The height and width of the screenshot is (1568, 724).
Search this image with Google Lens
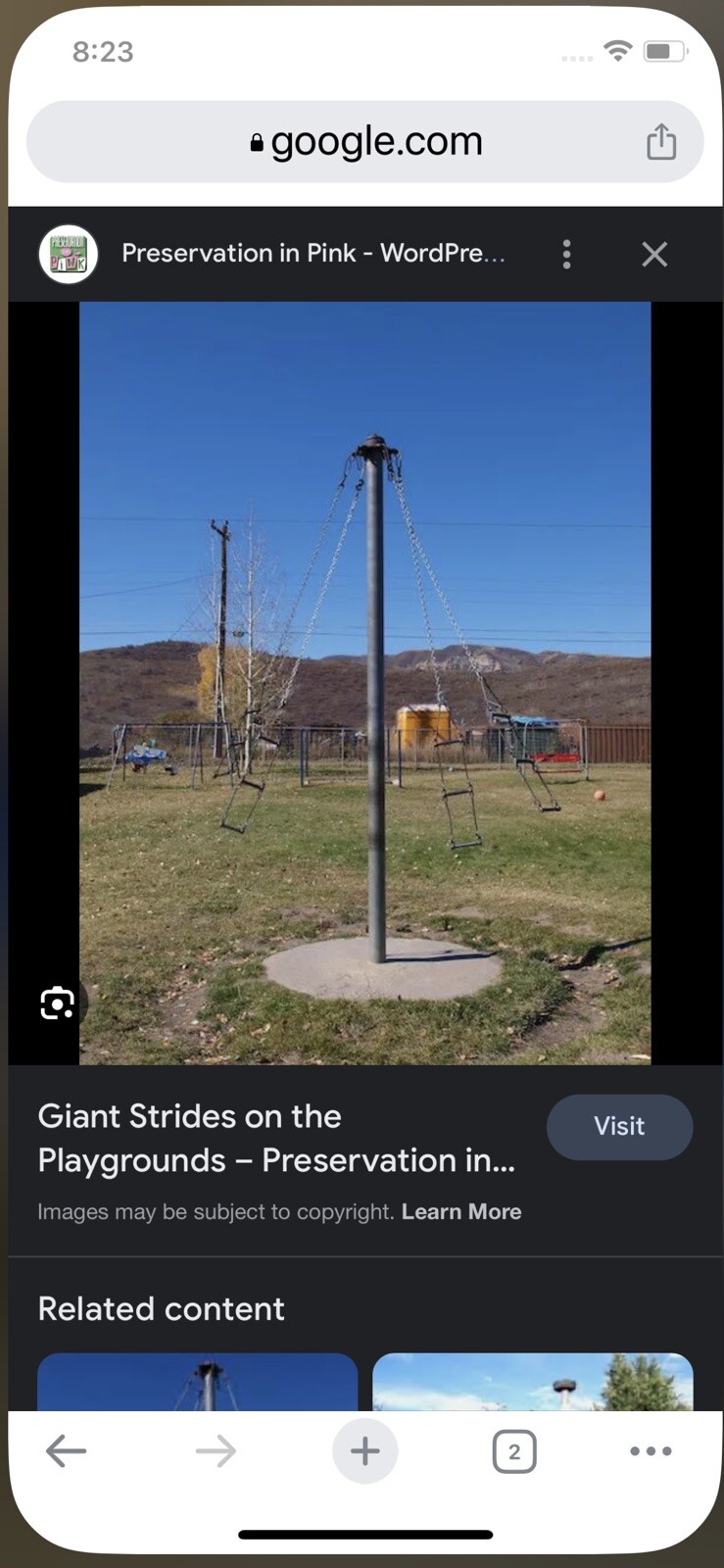(x=57, y=1004)
